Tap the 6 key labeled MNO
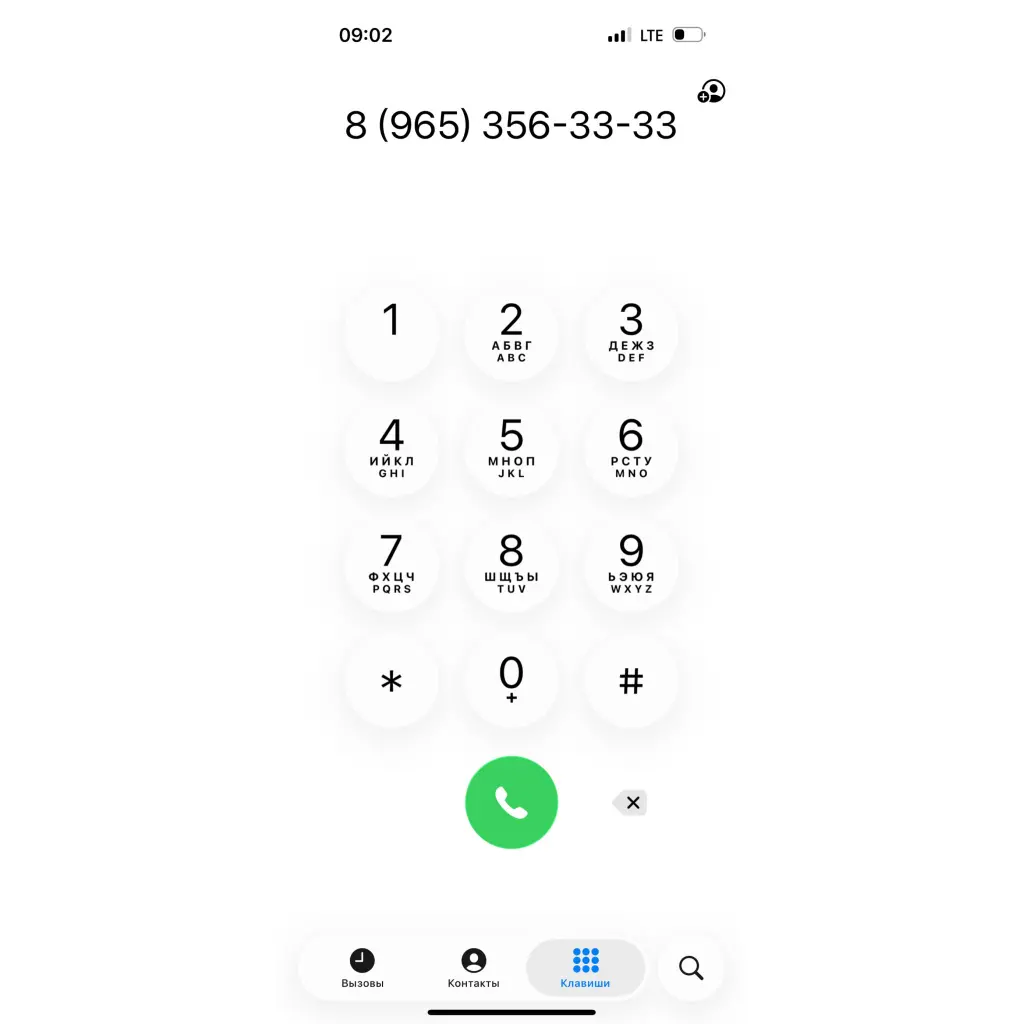The width and height of the screenshot is (1024, 1024). coord(631,448)
